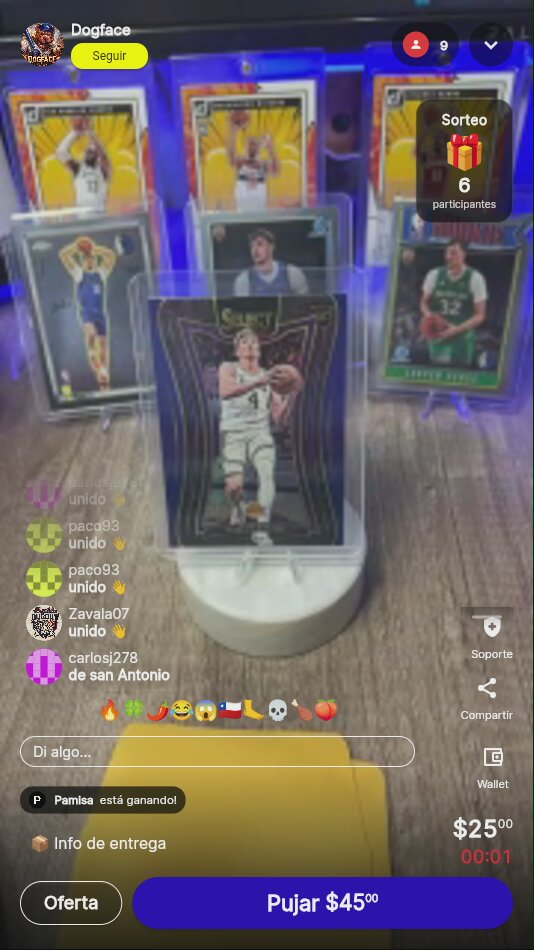Open carlosj278's profile from the San Antonio message
The image size is (534, 950).
coord(44,666)
